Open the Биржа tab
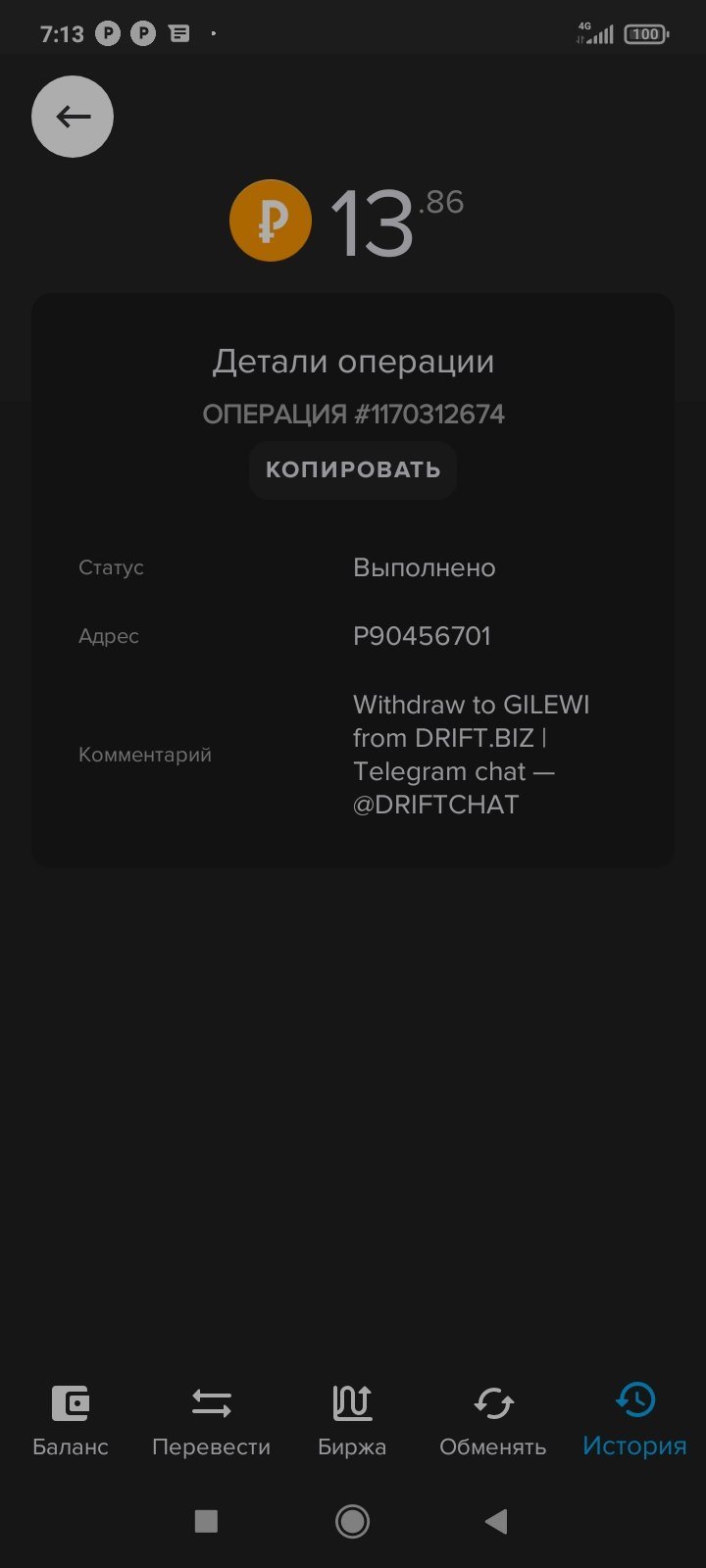The height and width of the screenshot is (1568, 706). pyautogui.click(x=352, y=1421)
